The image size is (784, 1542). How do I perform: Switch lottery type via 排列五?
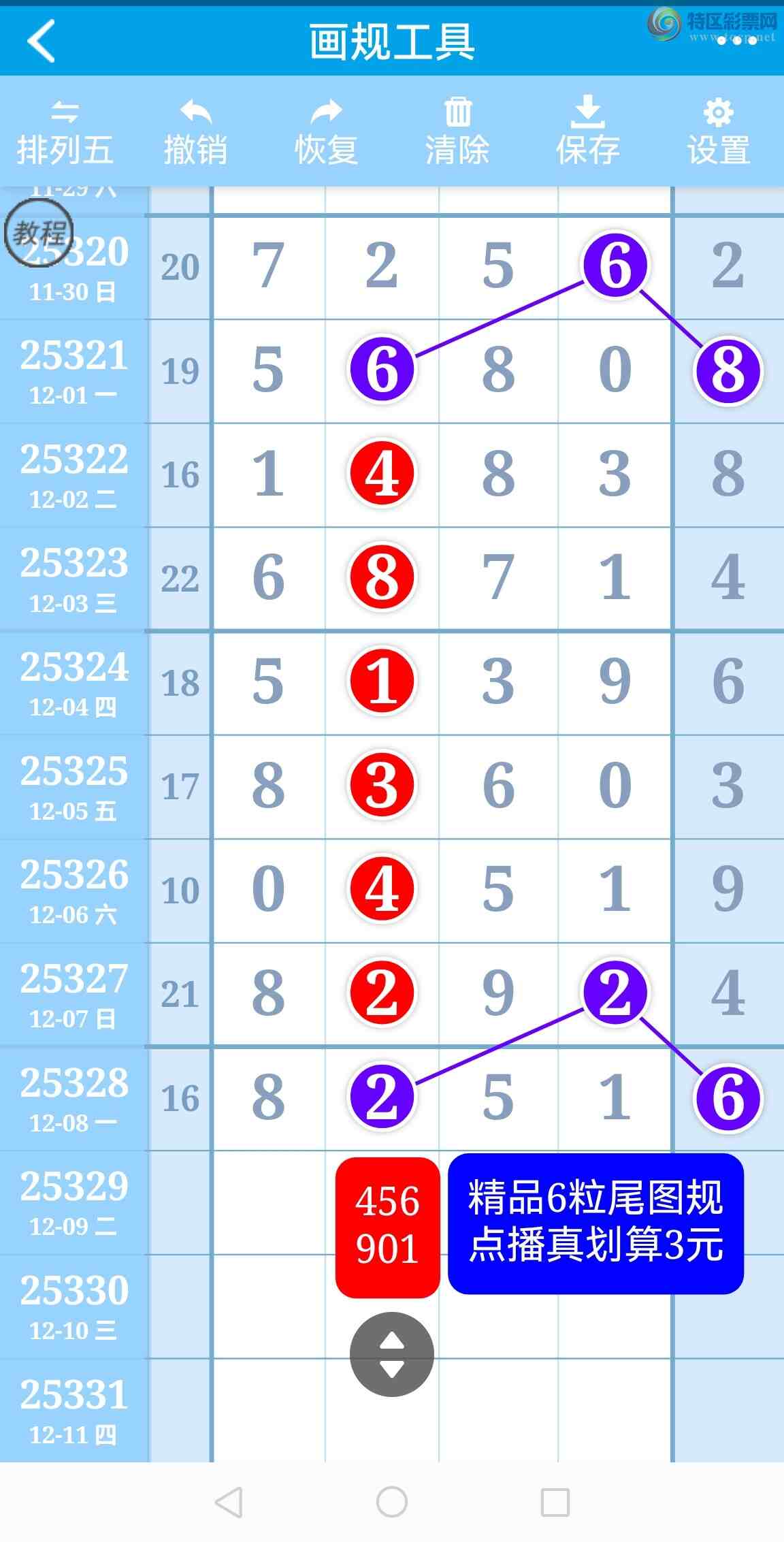pos(65,133)
